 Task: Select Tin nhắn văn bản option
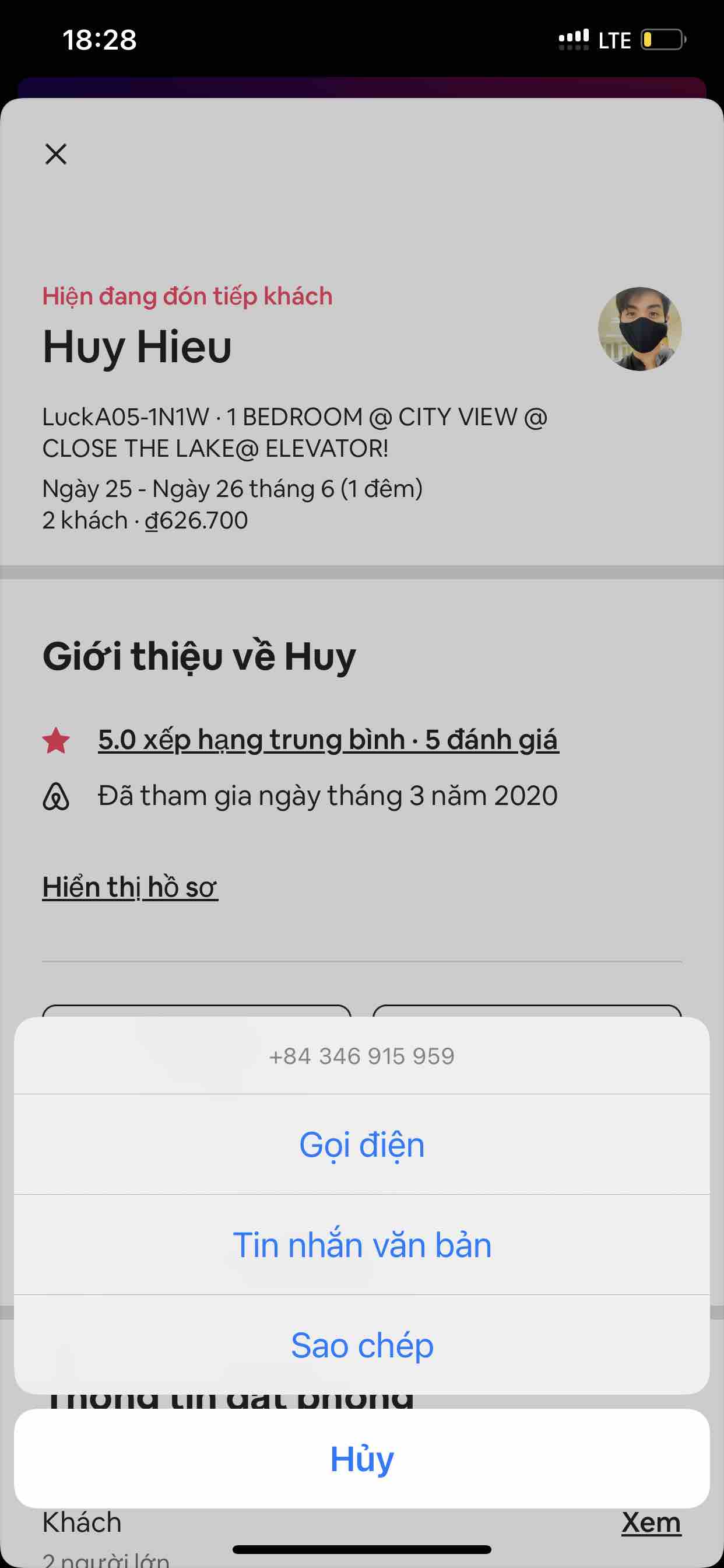coord(361,1245)
